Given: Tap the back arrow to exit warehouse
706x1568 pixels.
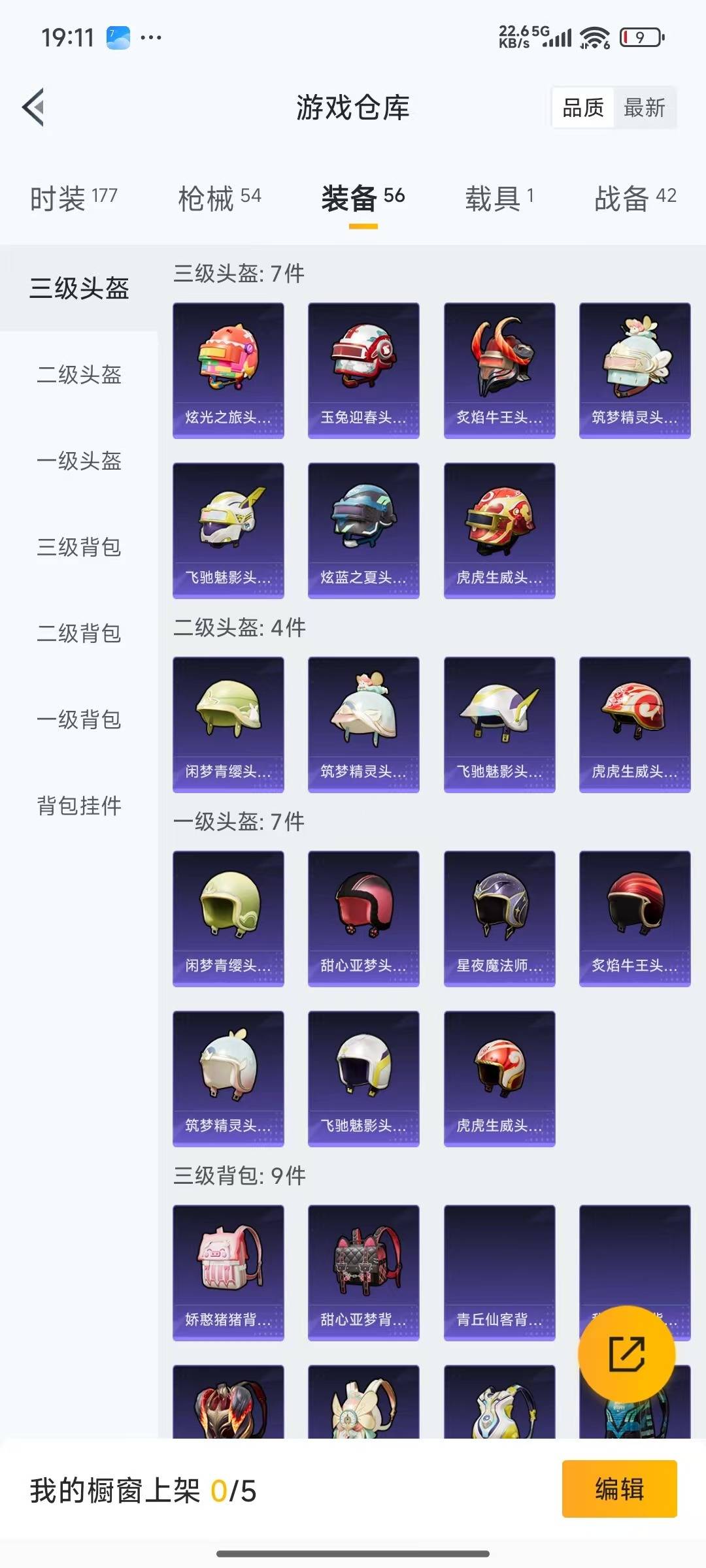Looking at the screenshot, I should [x=34, y=108].
